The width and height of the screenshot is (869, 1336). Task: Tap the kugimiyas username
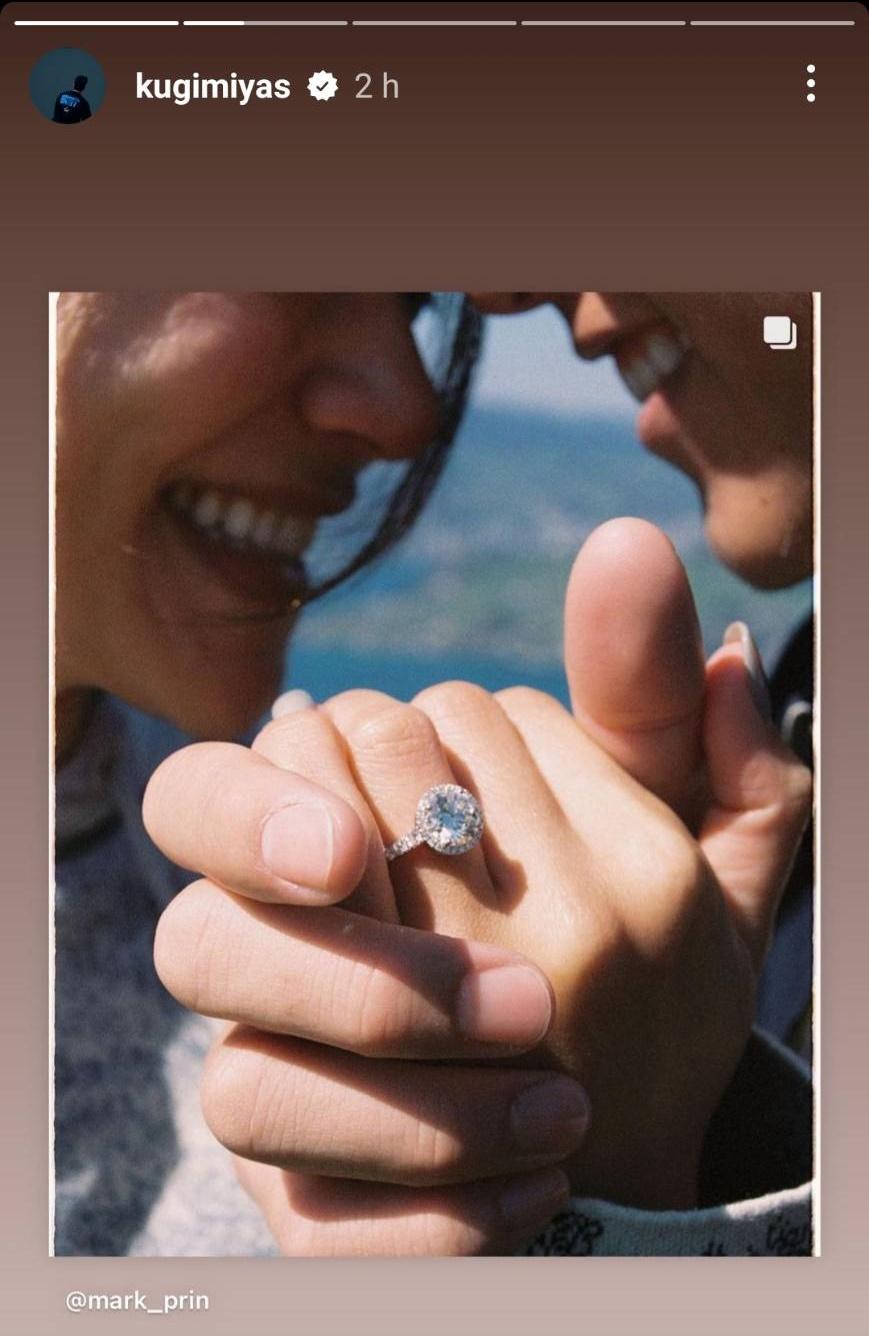point(212,87)
